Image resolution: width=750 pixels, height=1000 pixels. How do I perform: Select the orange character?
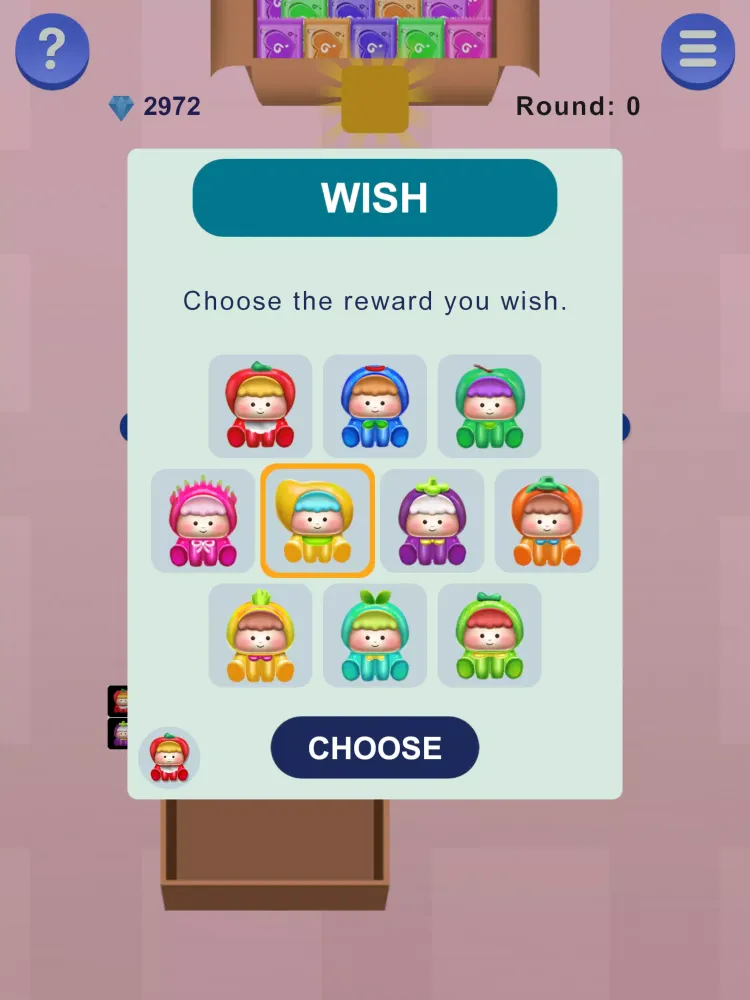tap(546, 521)
